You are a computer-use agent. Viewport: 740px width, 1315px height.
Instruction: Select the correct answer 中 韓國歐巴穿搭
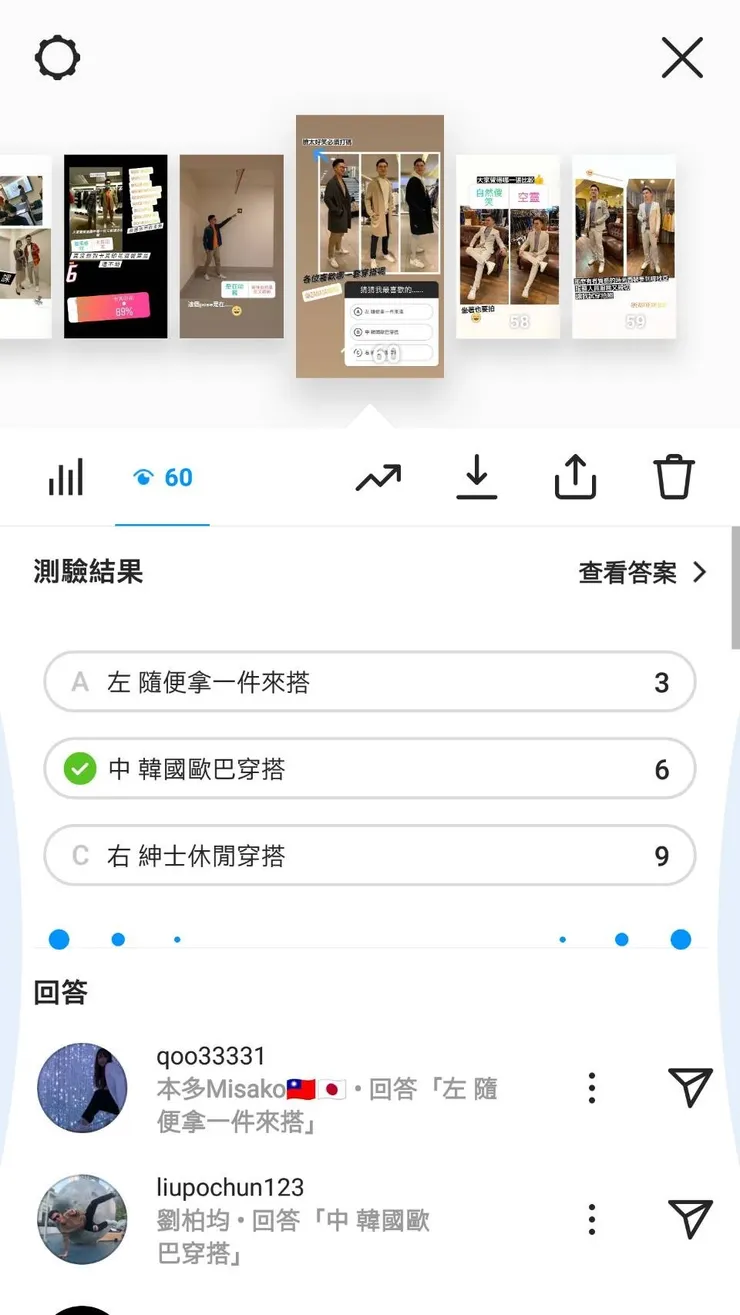click(370, 769)
